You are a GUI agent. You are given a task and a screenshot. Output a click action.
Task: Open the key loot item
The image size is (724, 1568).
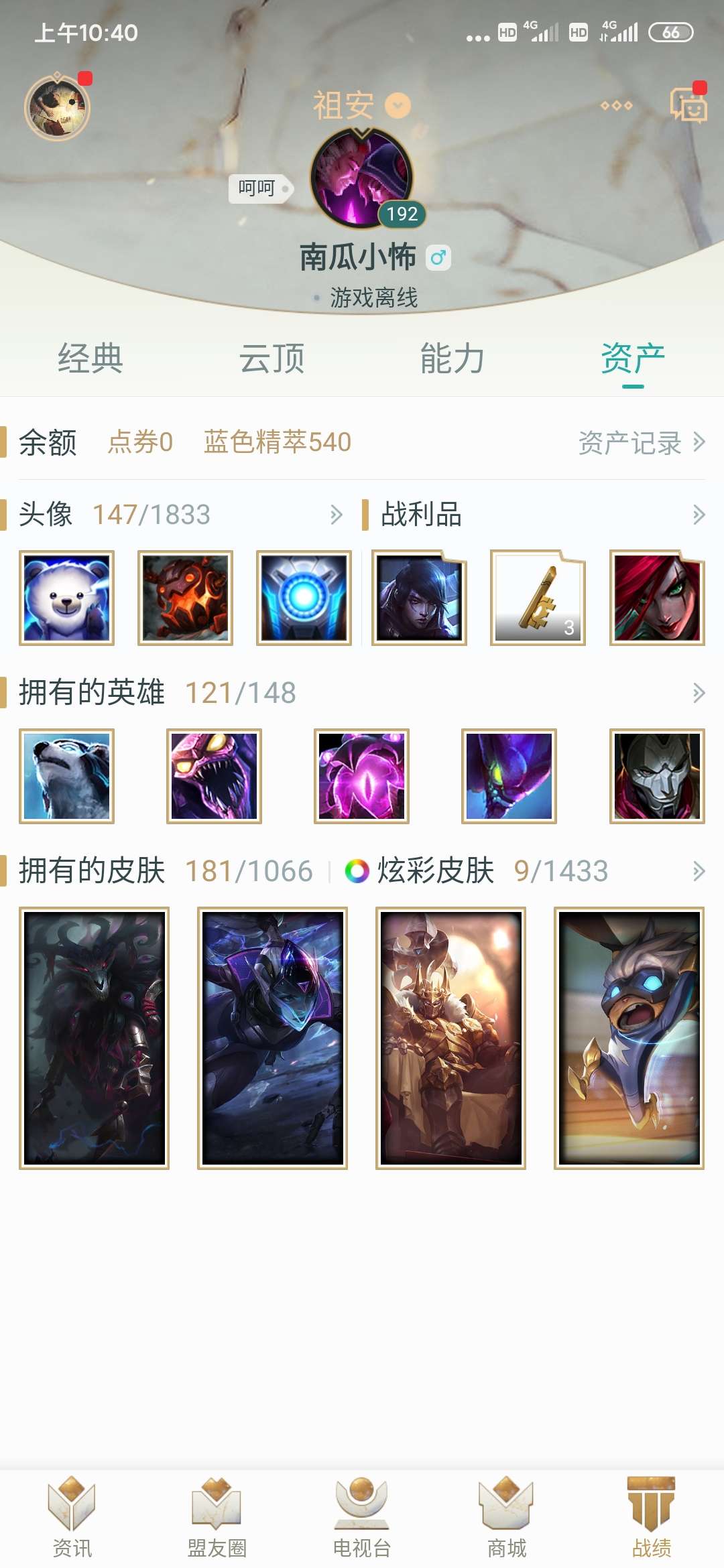[538, 598]
